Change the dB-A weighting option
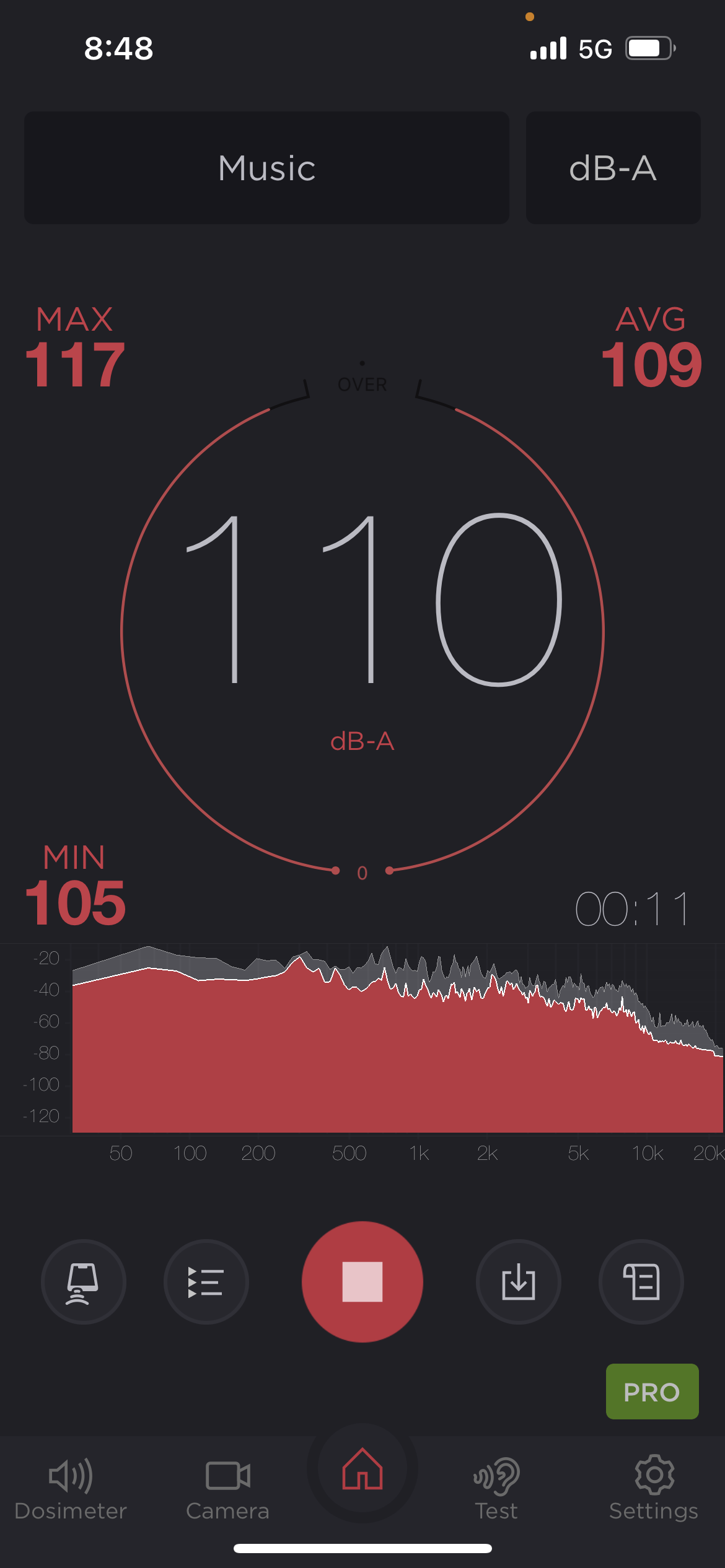 (x=613, y=168)
